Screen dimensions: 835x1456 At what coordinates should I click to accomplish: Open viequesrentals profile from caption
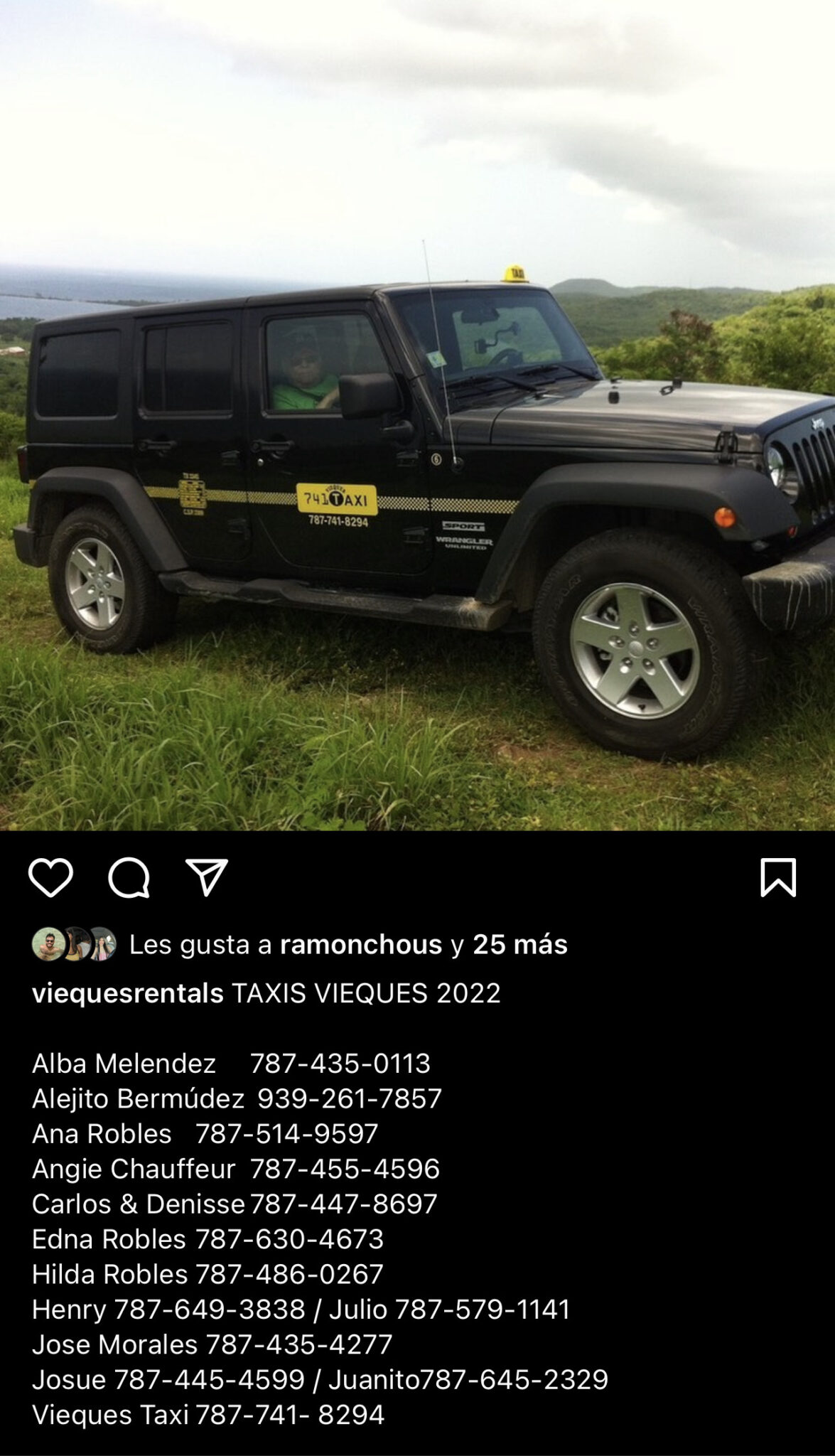point(128,993)
